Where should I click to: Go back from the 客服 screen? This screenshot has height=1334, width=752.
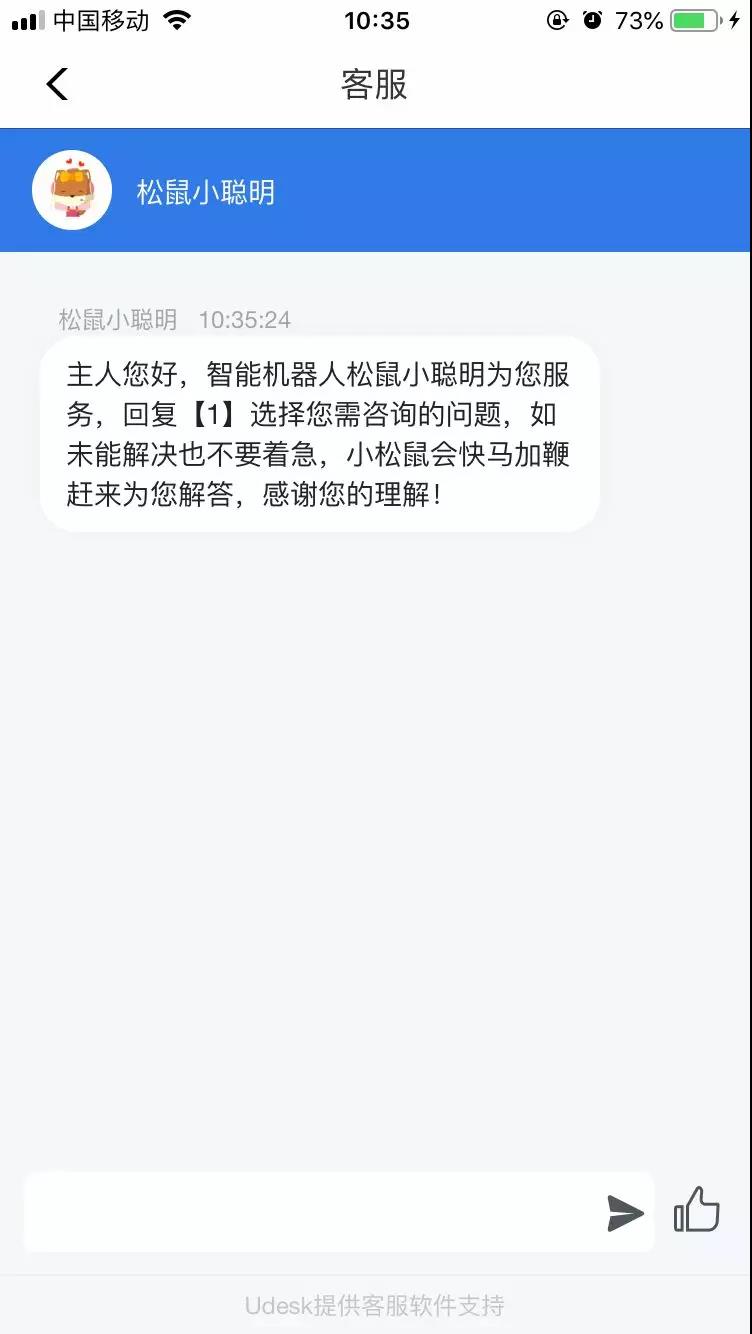(57, 85)
